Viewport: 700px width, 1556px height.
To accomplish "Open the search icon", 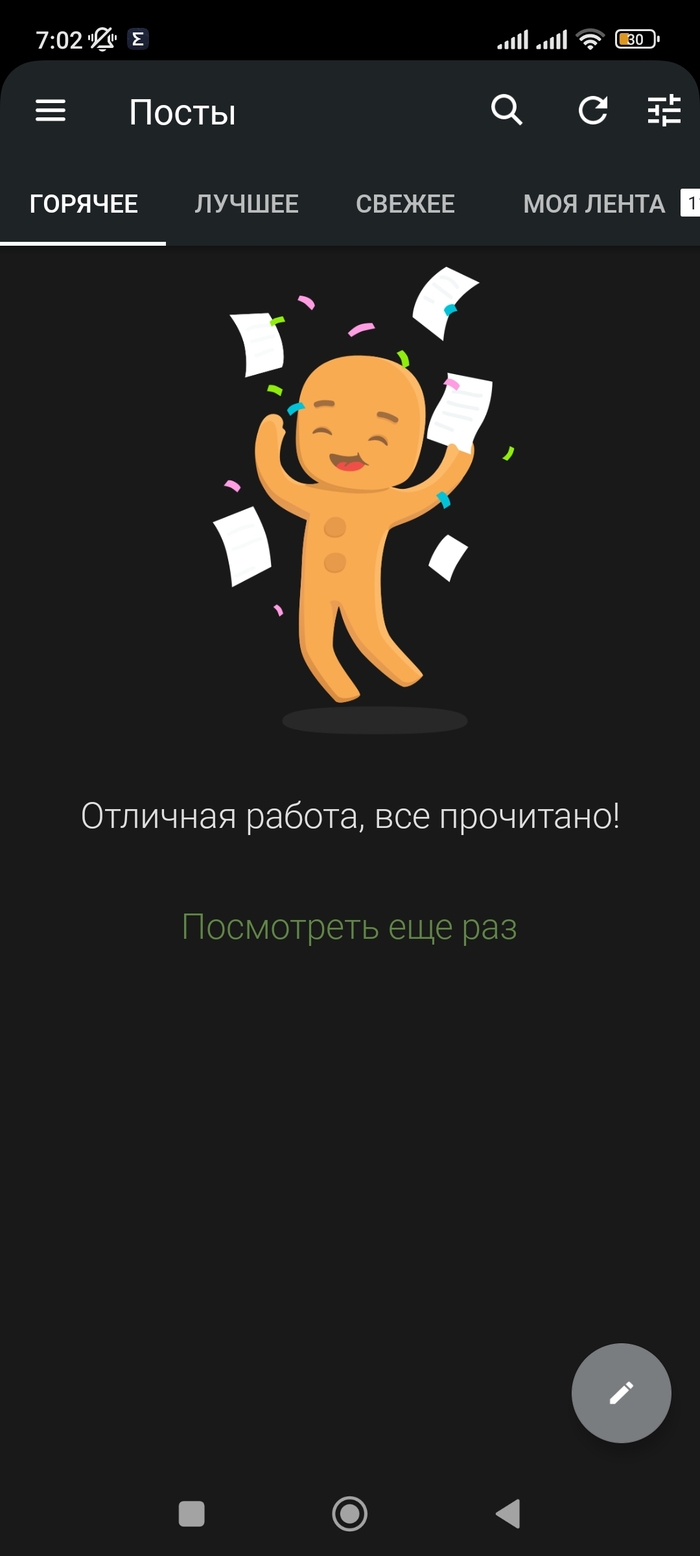I will (507, 110).
